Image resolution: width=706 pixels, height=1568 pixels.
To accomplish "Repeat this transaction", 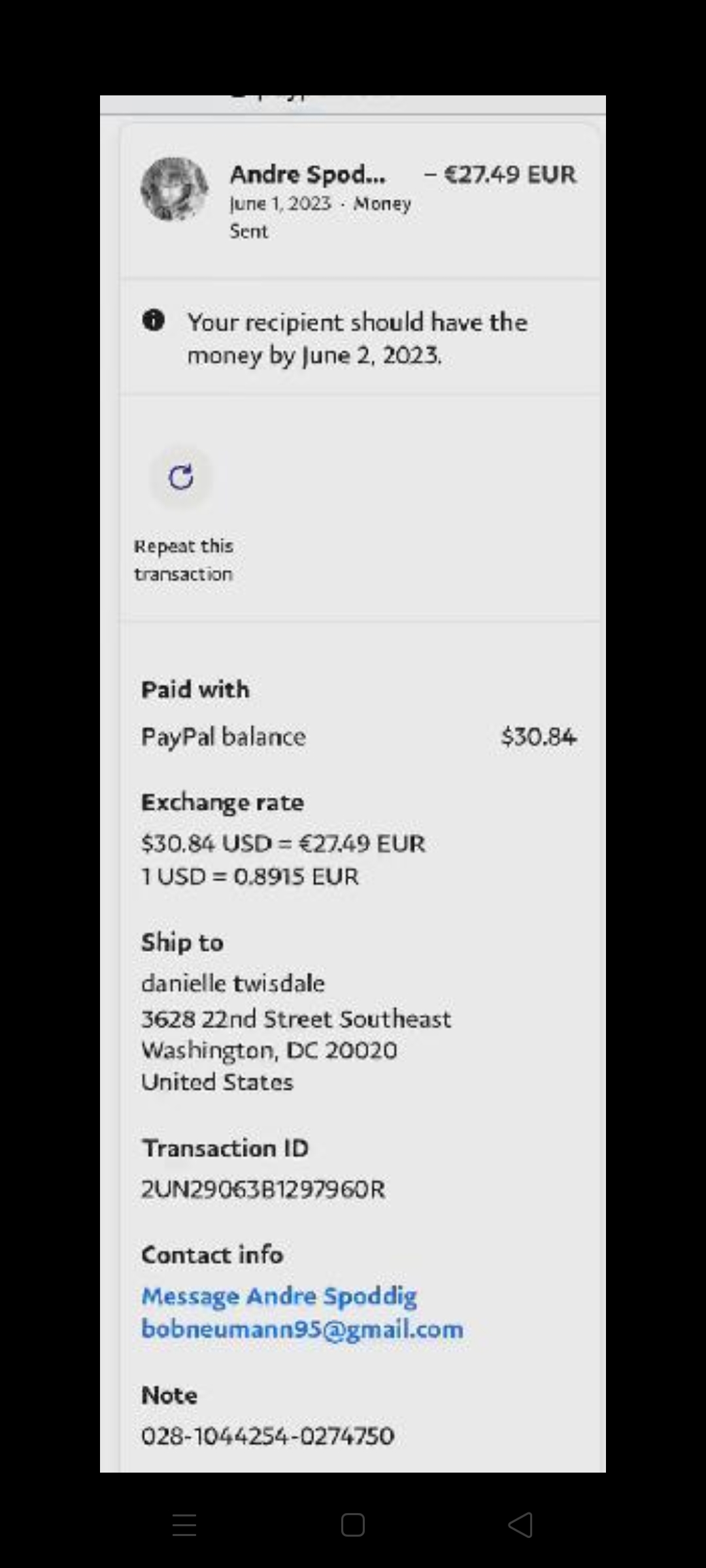I will click(x=181, y=477).
